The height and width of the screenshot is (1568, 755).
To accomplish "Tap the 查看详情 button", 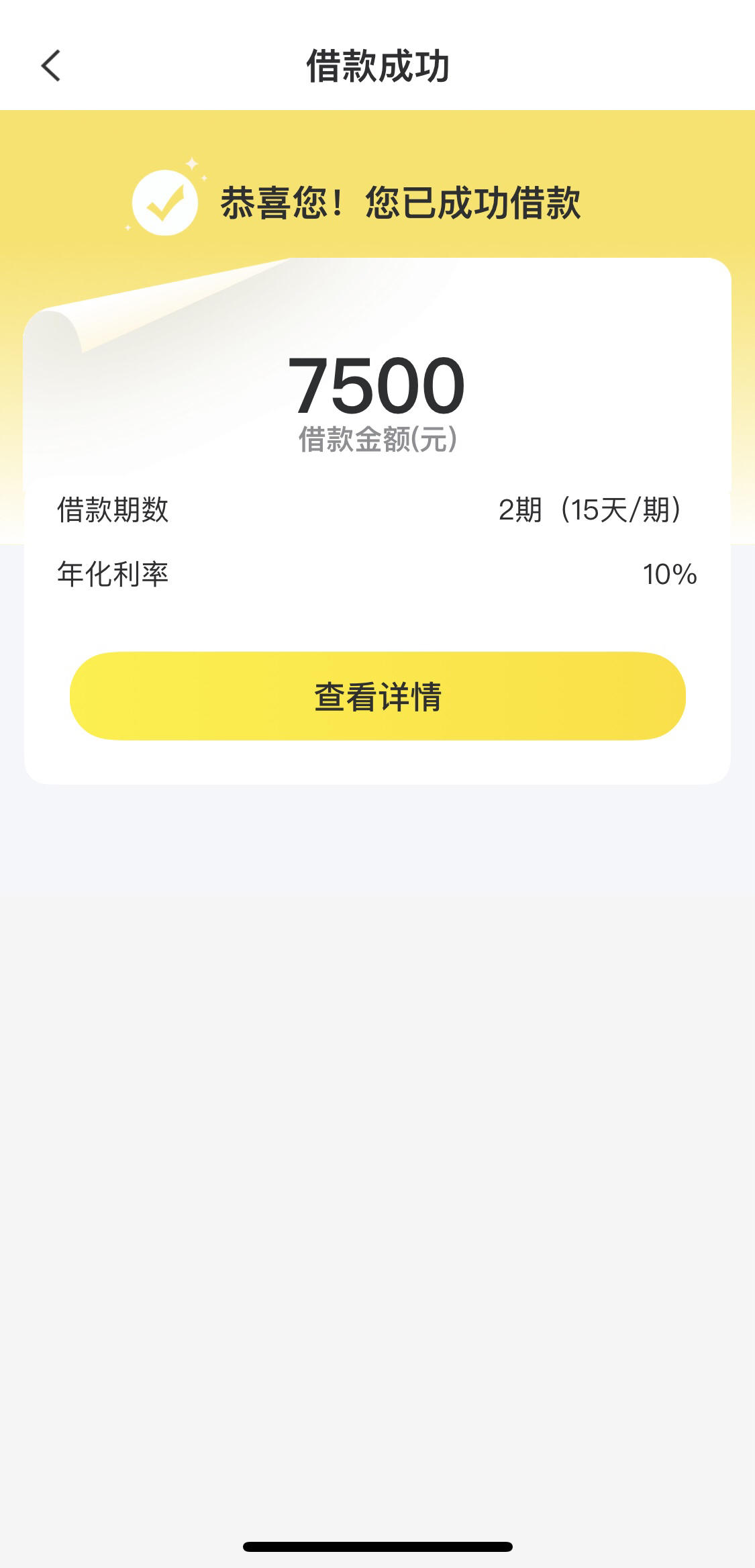I will click(378, 696).
